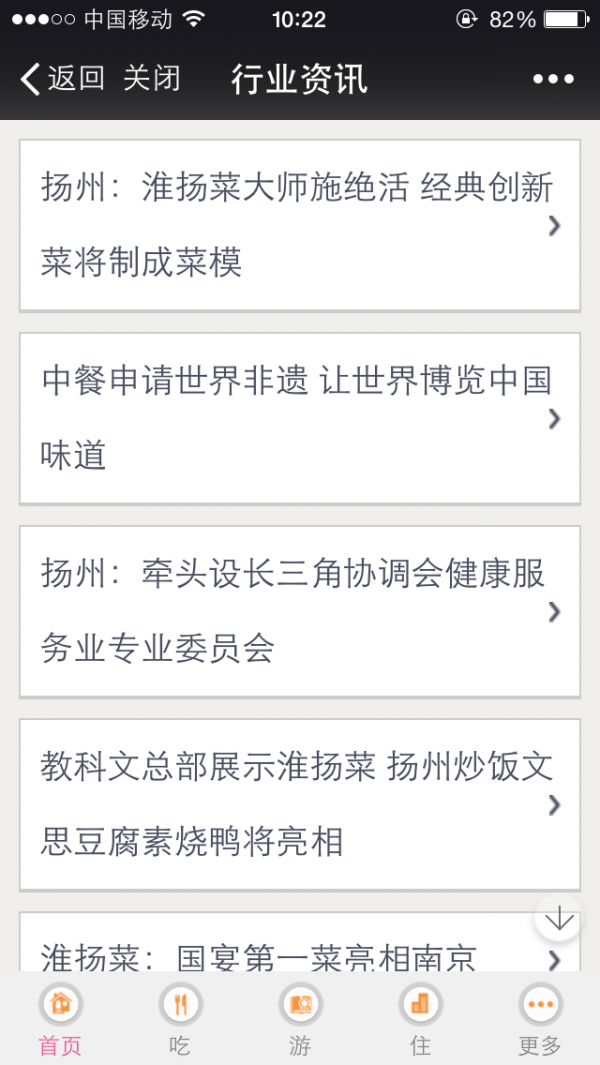
Task: Switch to the 吃 tab
Action: [x=180, y=1020]
